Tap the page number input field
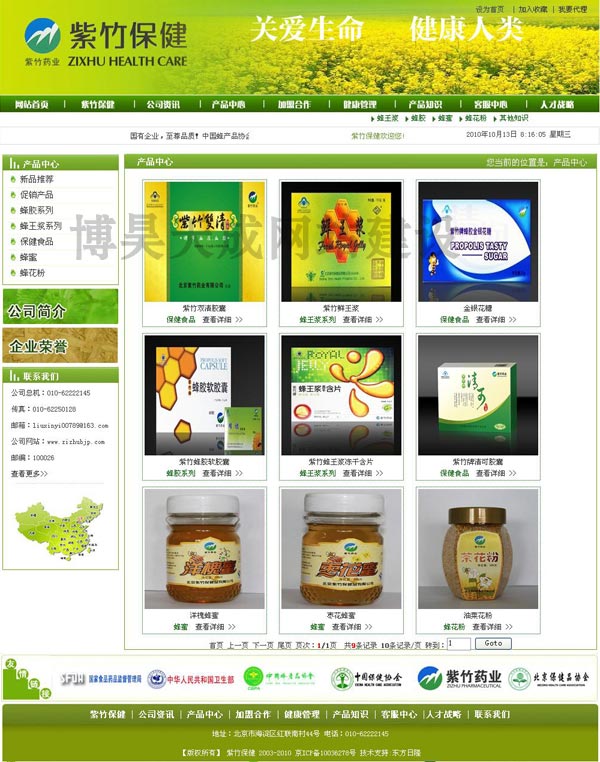This screenshot has width=600, height=762. pyautogui.click(x=458, y=644)
